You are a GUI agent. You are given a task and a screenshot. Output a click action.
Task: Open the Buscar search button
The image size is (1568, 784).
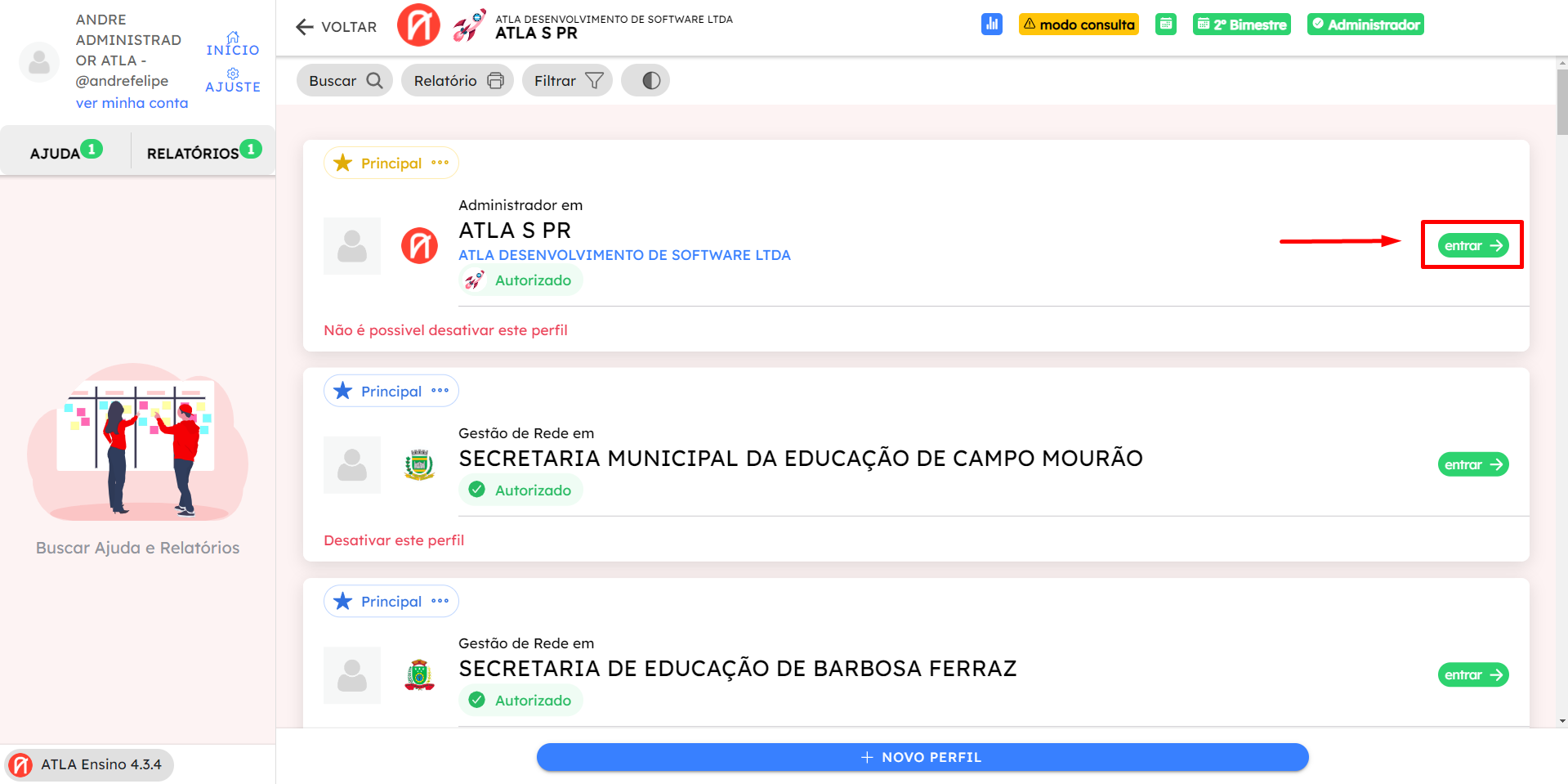click(x=345, y=81)
